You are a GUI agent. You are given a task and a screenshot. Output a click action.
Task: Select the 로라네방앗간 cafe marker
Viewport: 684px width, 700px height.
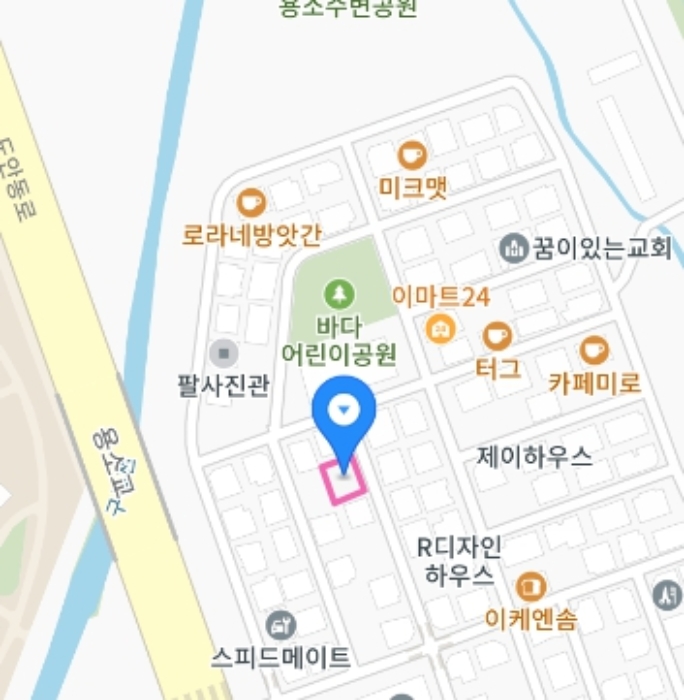click(251, 203)
